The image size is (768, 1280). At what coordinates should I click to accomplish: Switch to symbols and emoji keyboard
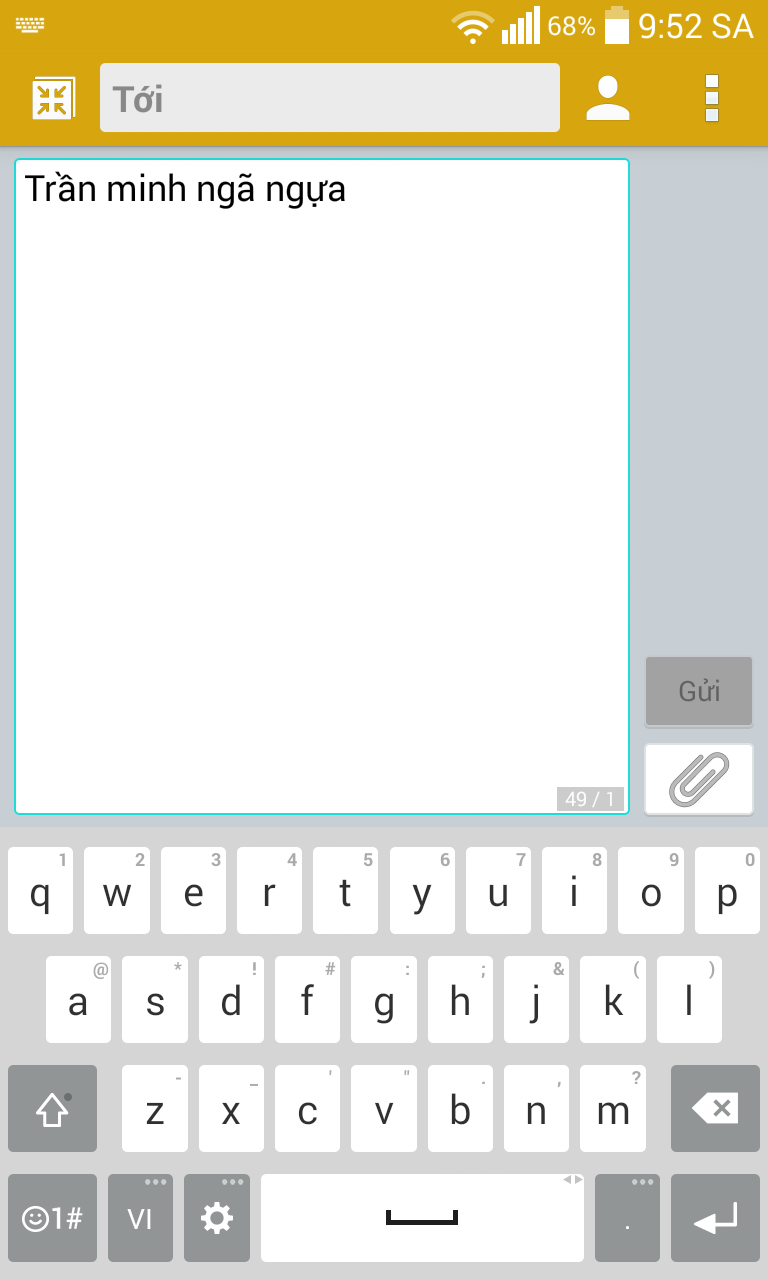(52, 1218)
